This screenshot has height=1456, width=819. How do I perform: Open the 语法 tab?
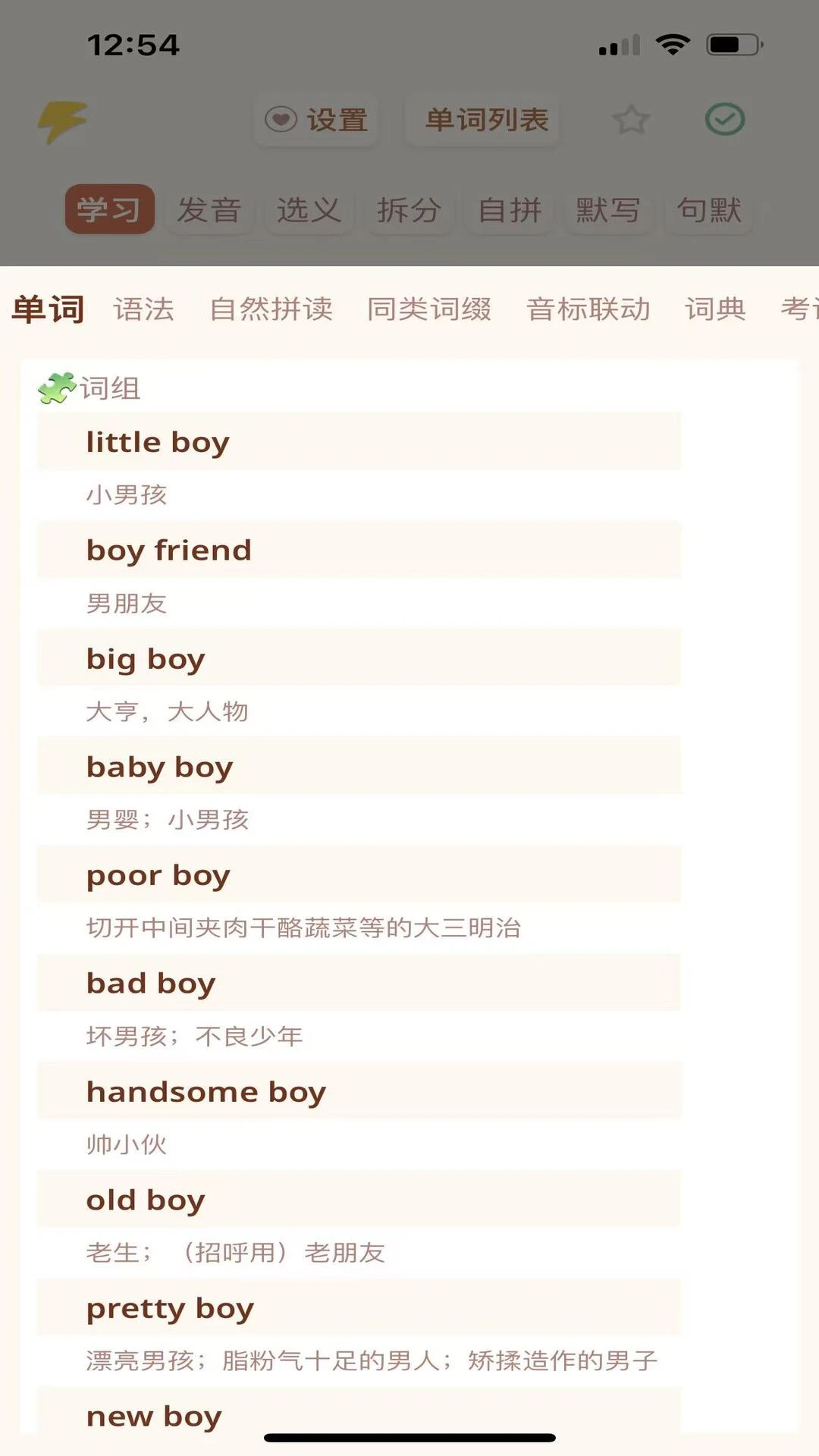pyautogui.click(x=144, y=309)
